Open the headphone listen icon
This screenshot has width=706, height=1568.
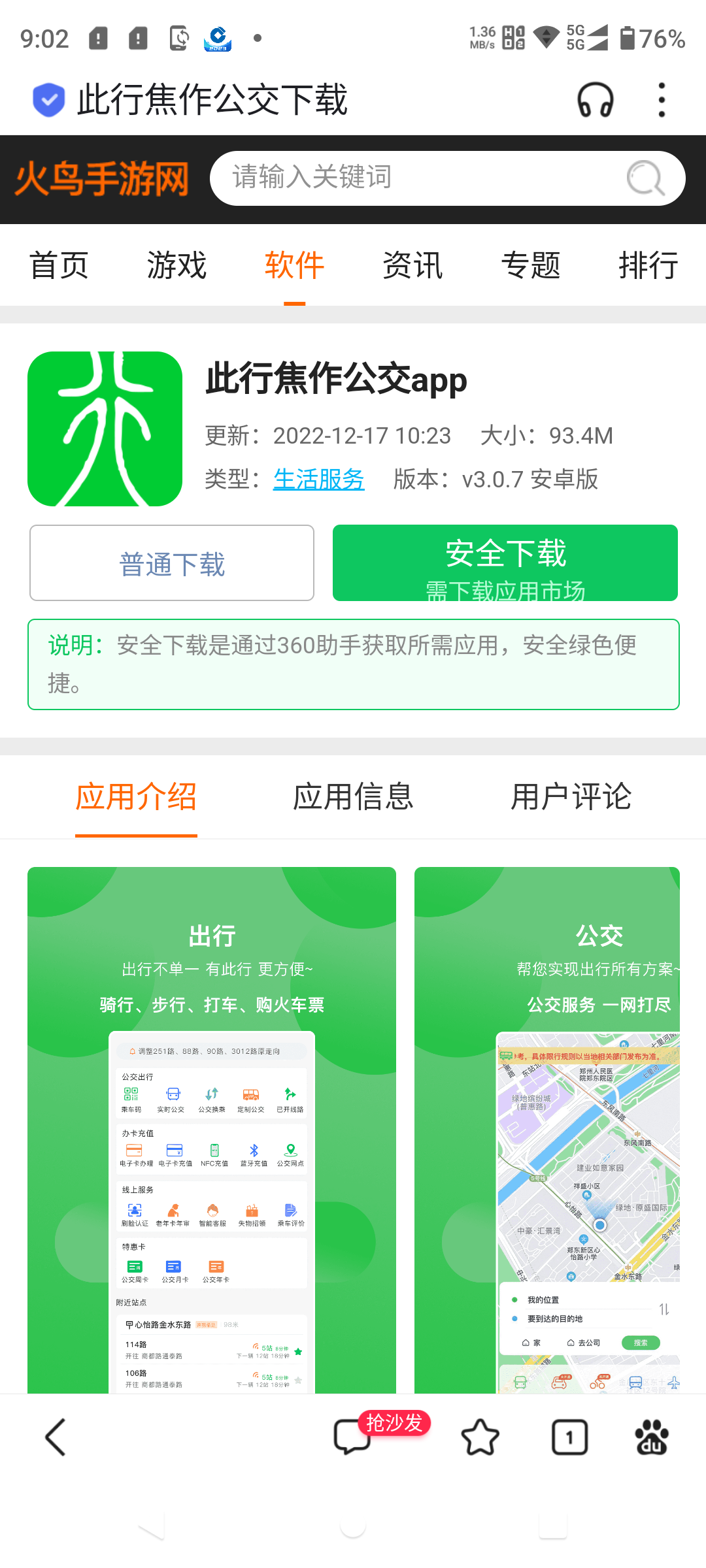[595, 101]
